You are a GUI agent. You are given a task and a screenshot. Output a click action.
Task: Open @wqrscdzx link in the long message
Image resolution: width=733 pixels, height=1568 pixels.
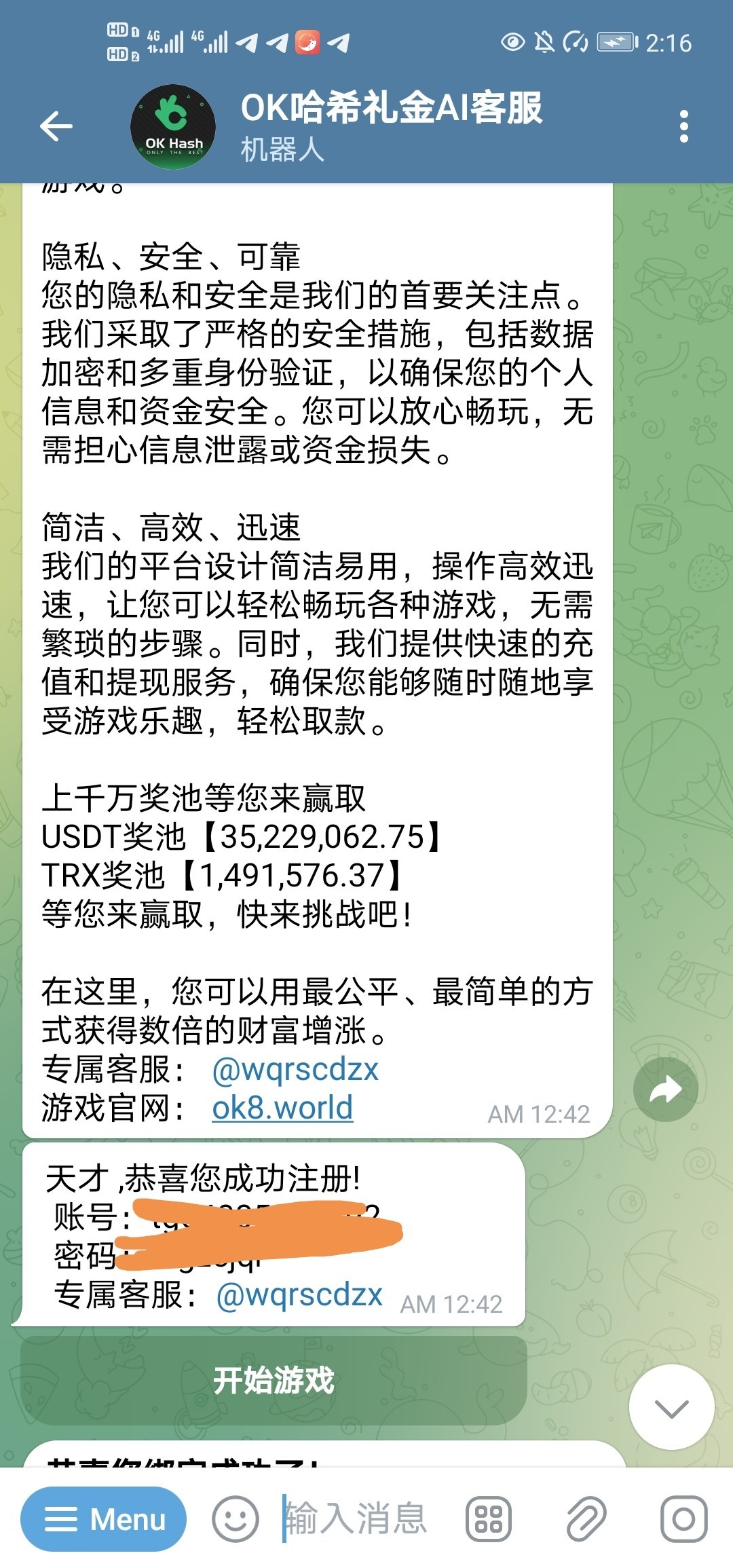295,1069
